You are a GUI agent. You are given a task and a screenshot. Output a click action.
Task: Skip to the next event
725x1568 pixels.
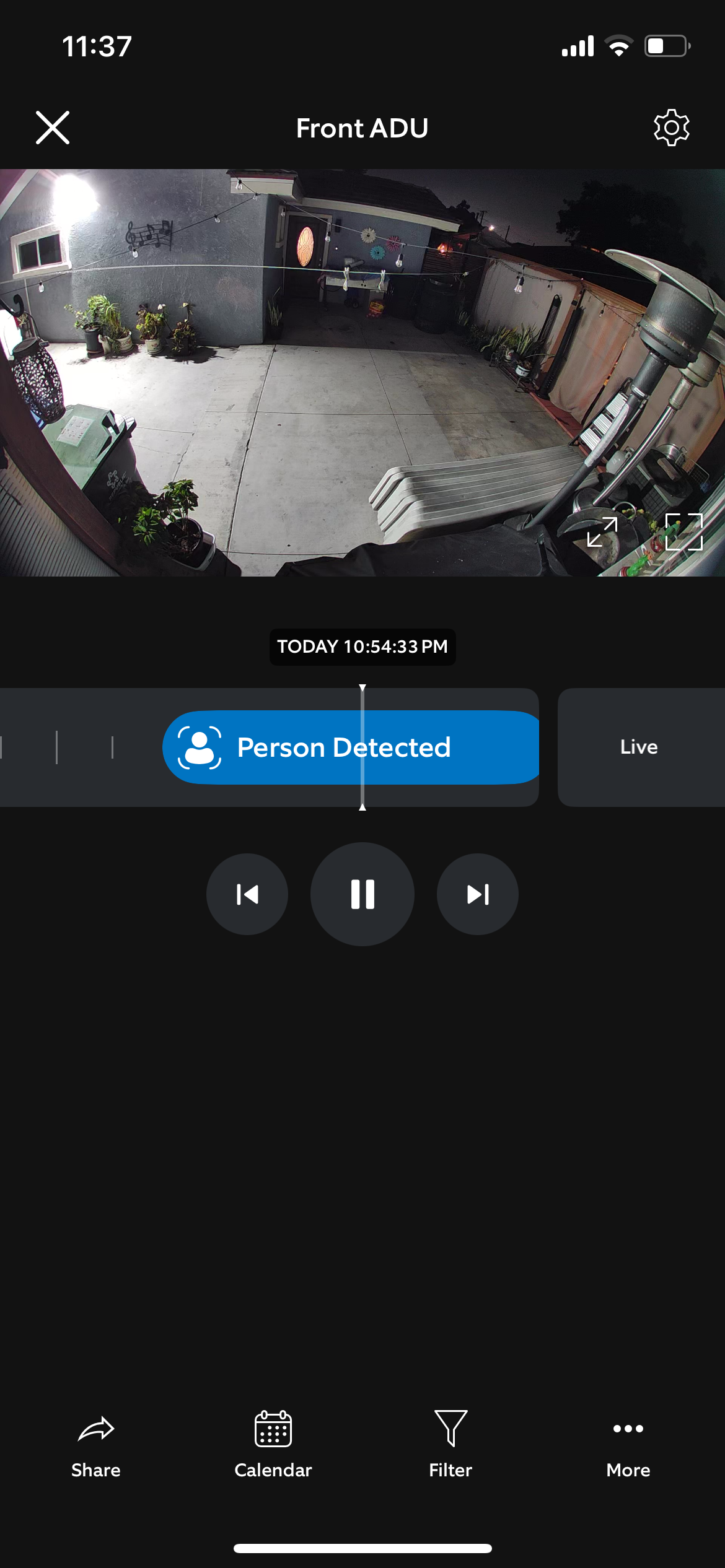click(478, 894)
